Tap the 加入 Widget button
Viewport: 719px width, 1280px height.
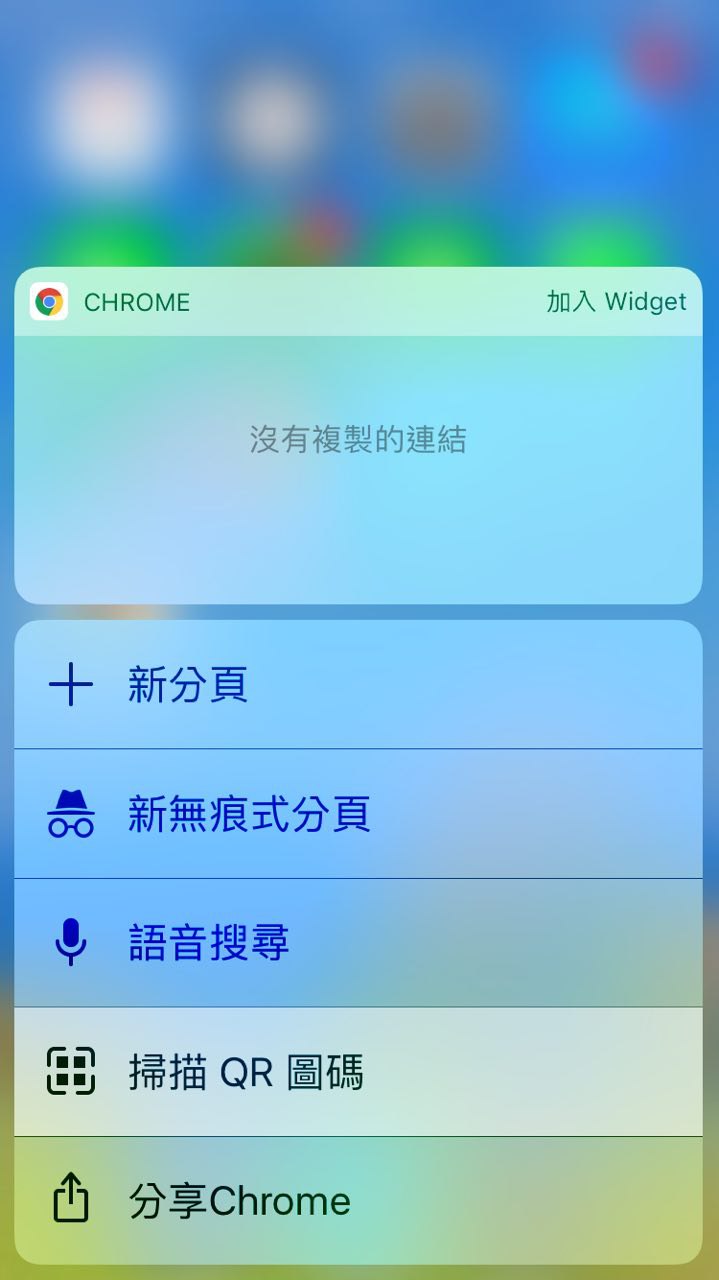pos(616,302)
